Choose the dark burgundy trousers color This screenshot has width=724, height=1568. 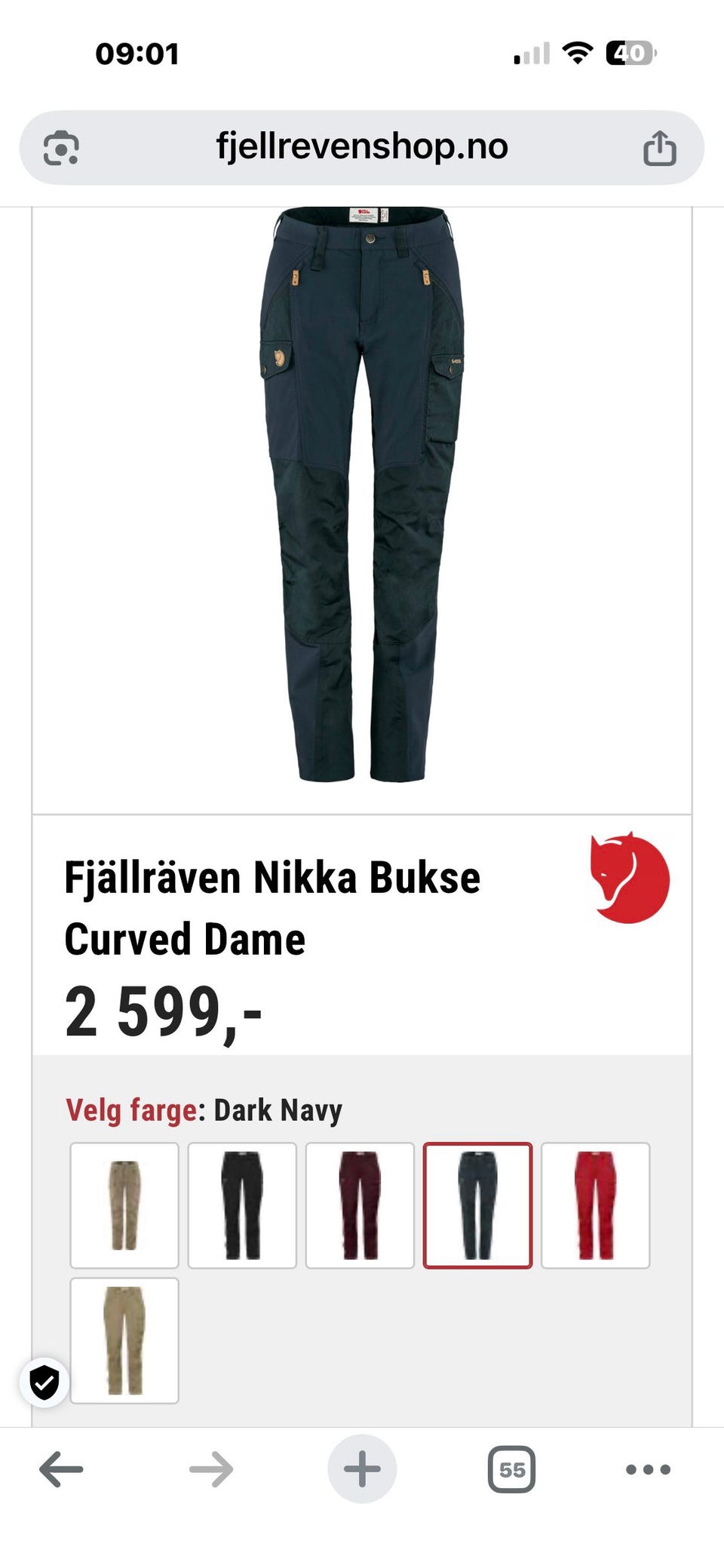coord(360,1205)
